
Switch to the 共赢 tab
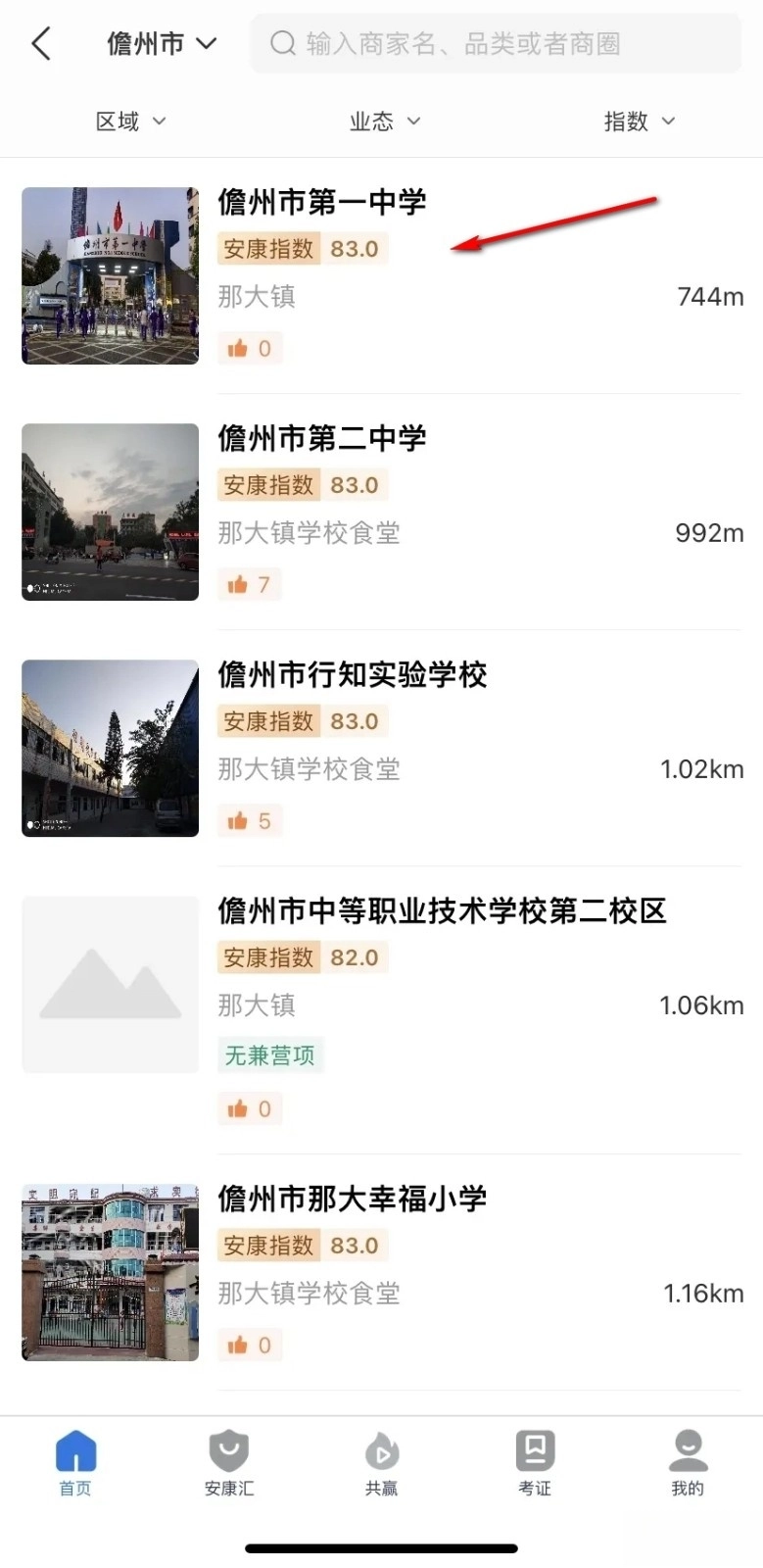tap(381, 1462)
